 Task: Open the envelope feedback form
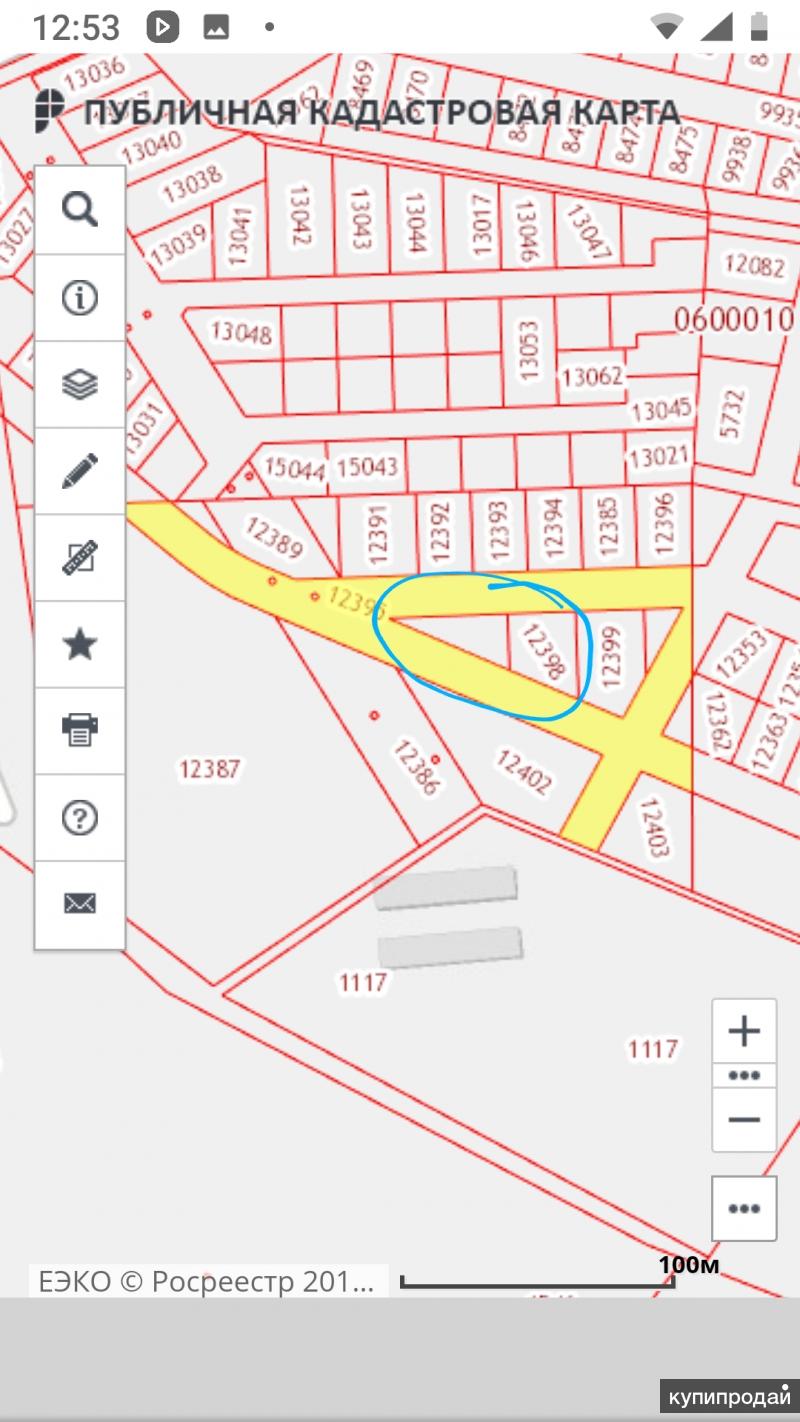coord(80,904)
